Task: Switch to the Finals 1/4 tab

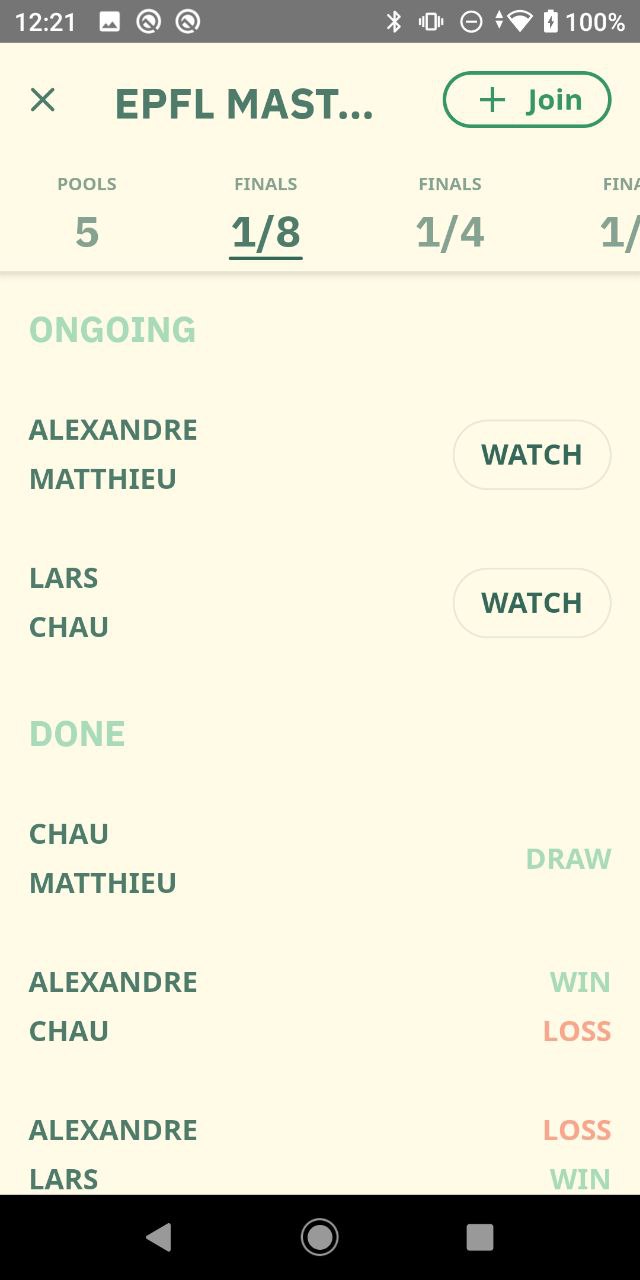Action: 450,215
